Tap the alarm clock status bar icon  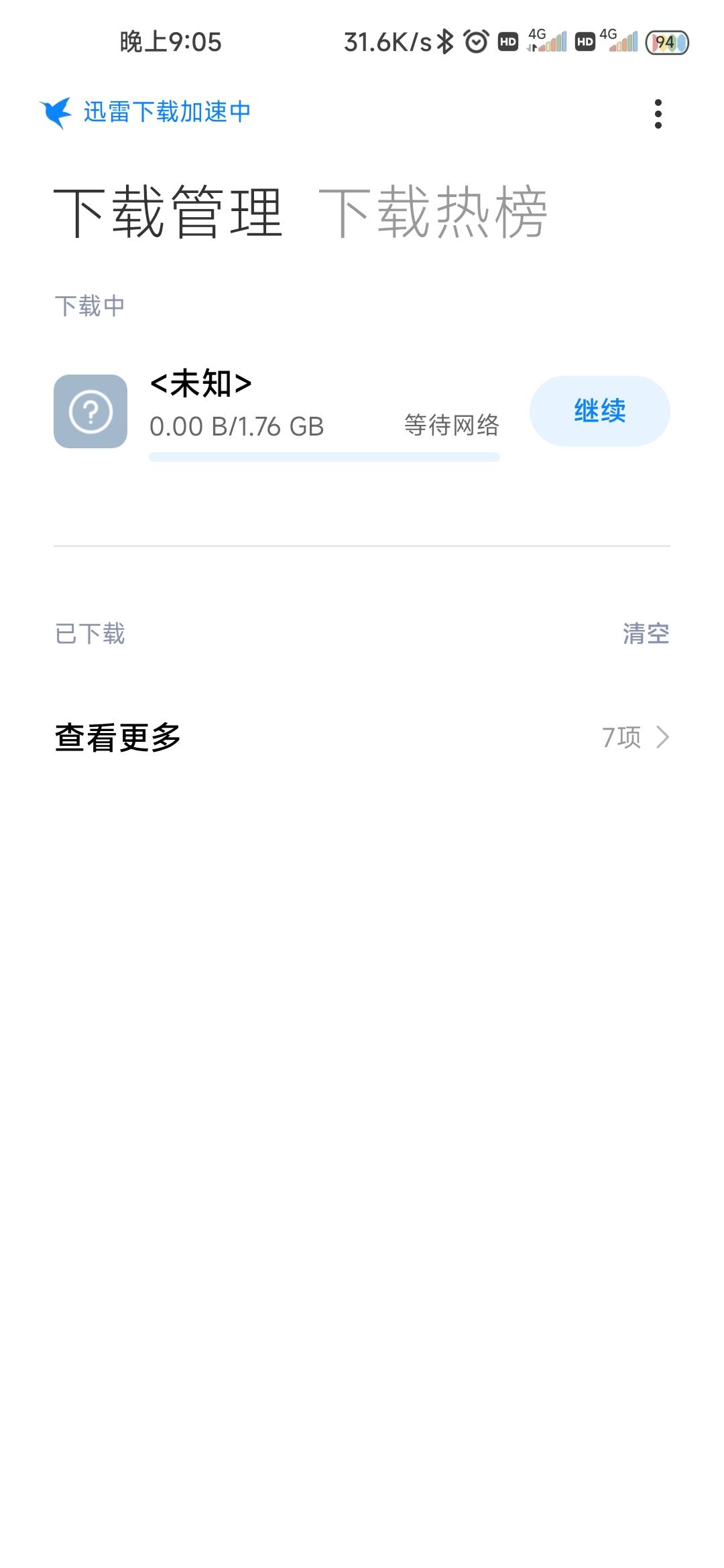[476, 42]
